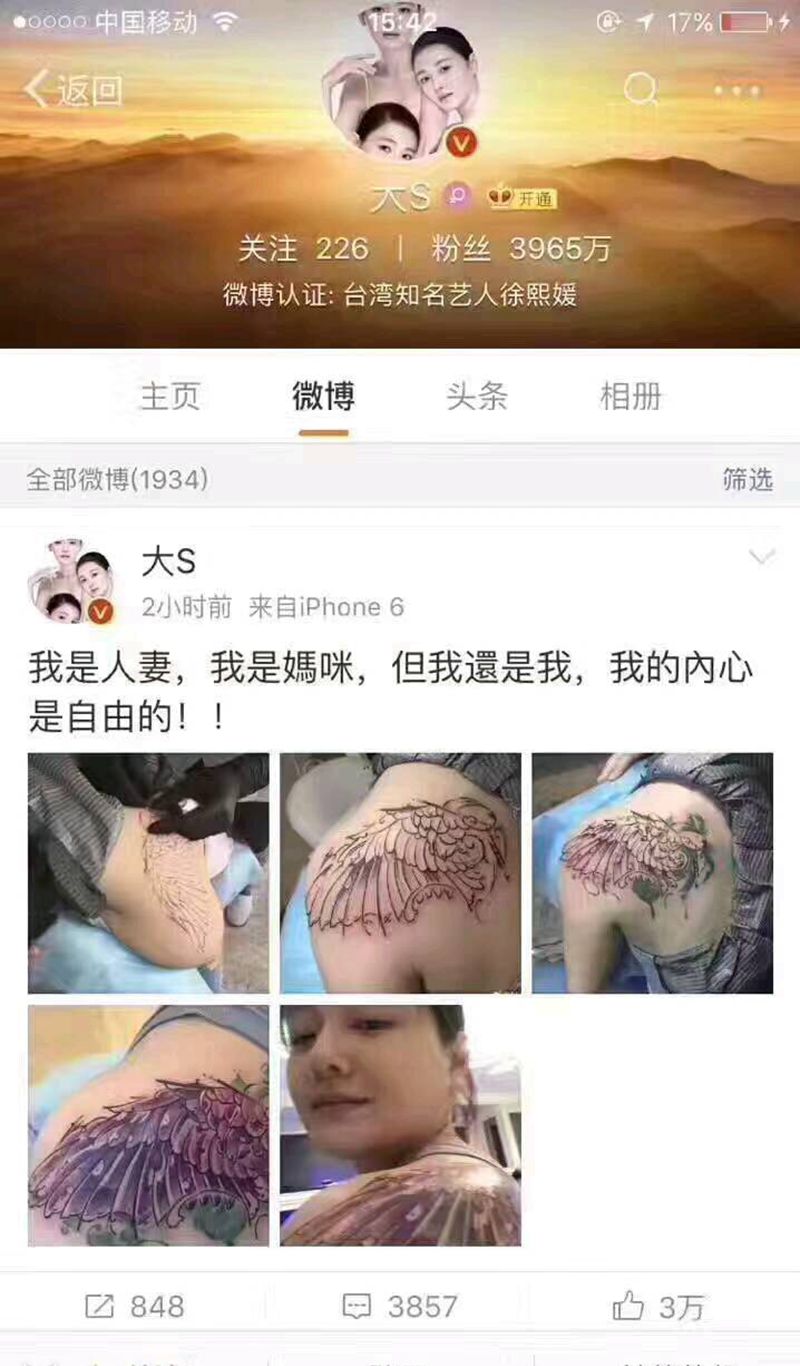This screenshot has width=800, height=1366.
Task: Switch to the 头条 tab
Action: pyautogui.click(x=477, y=396)
